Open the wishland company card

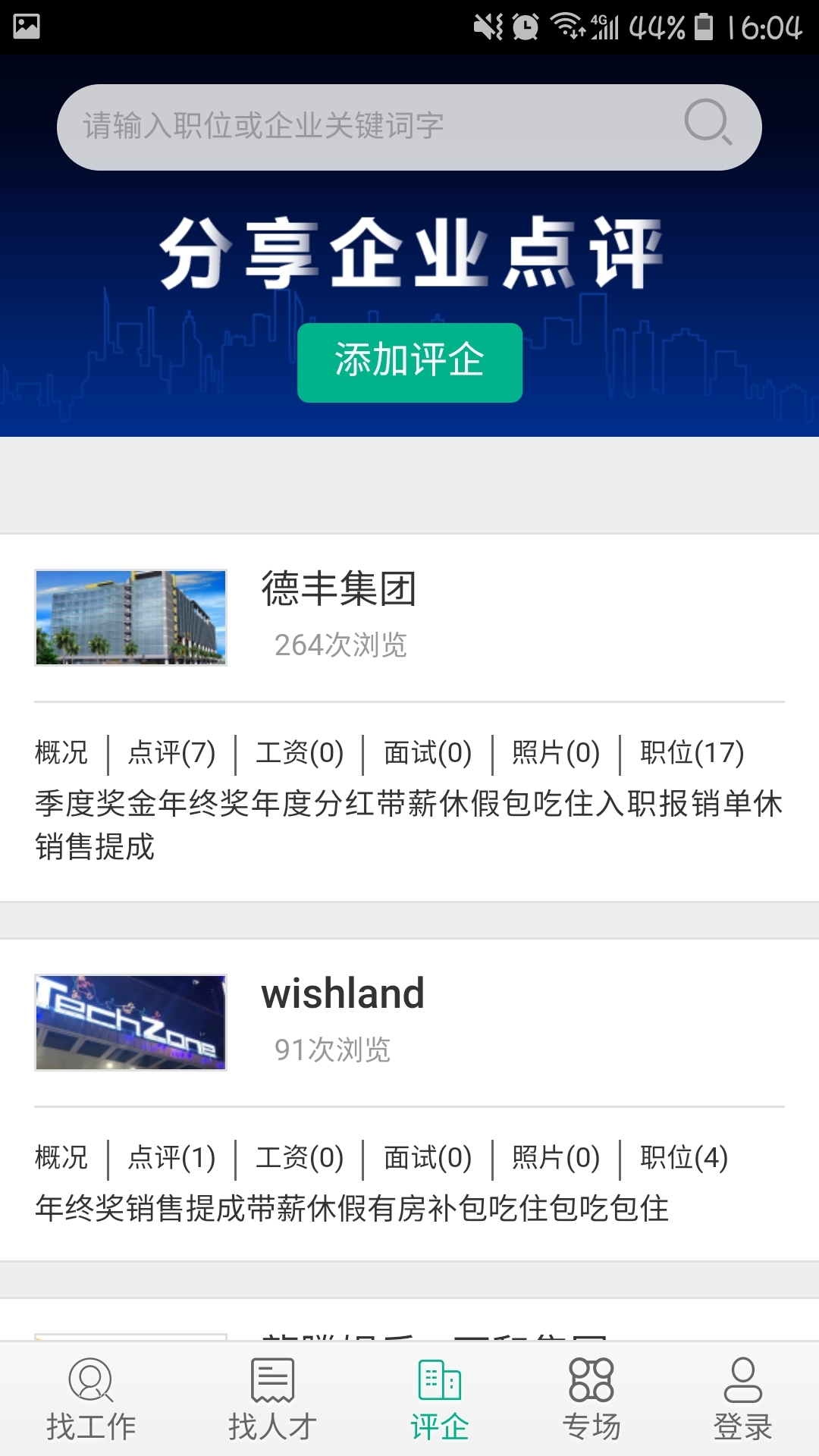343,994
